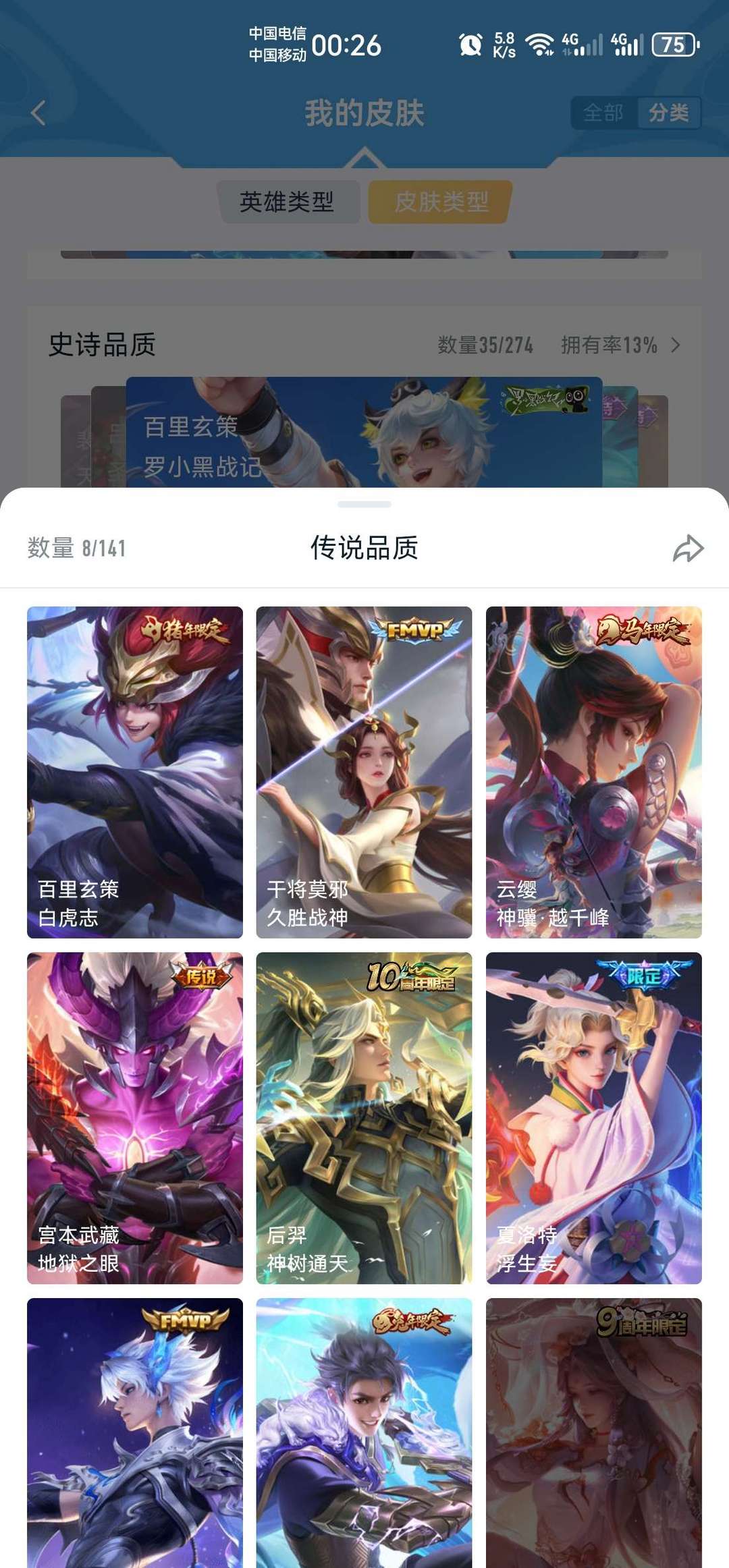View 后羿 神树通天 skin

(364, 1117)
